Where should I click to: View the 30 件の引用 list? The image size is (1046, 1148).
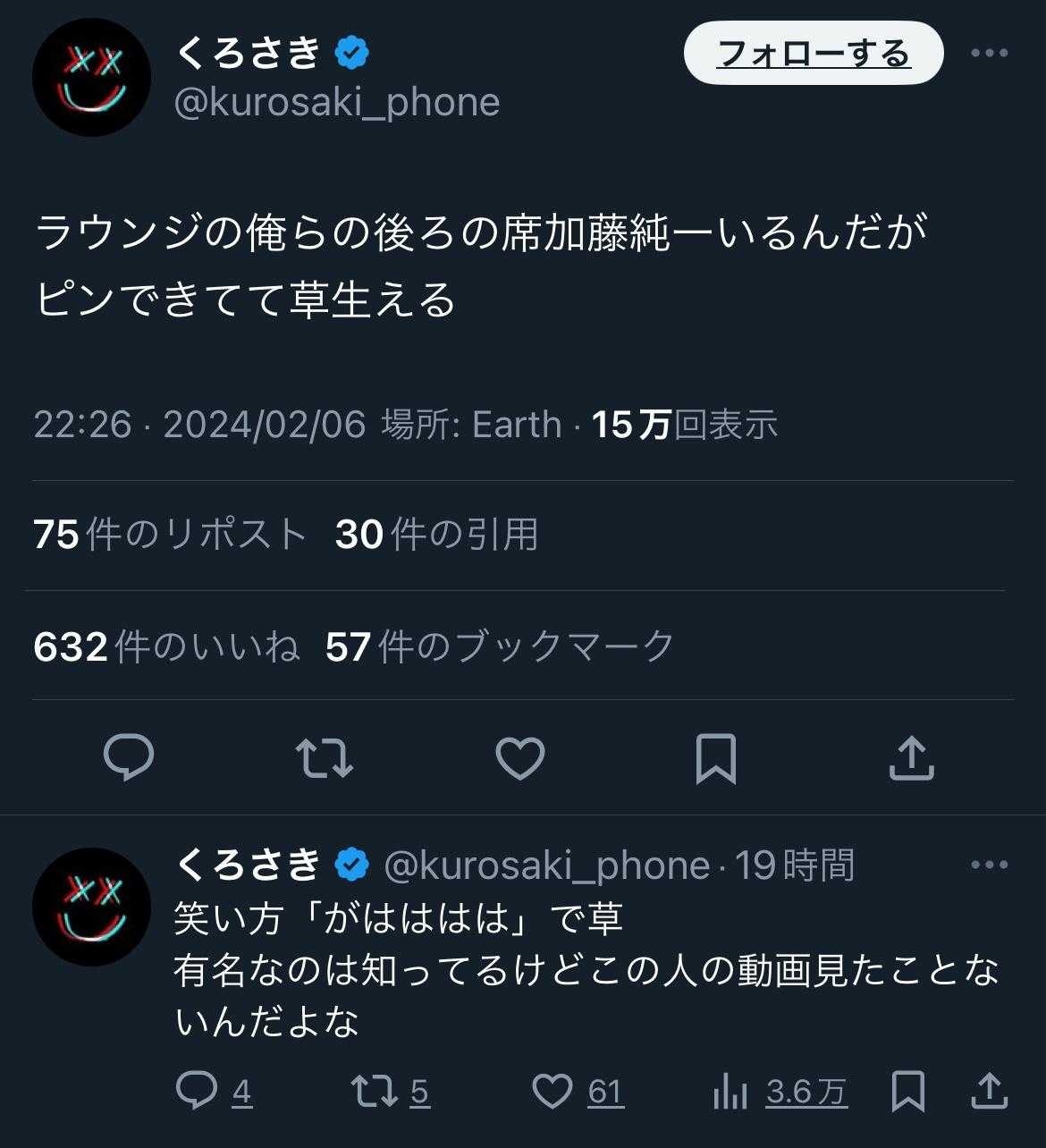(436, 535)
